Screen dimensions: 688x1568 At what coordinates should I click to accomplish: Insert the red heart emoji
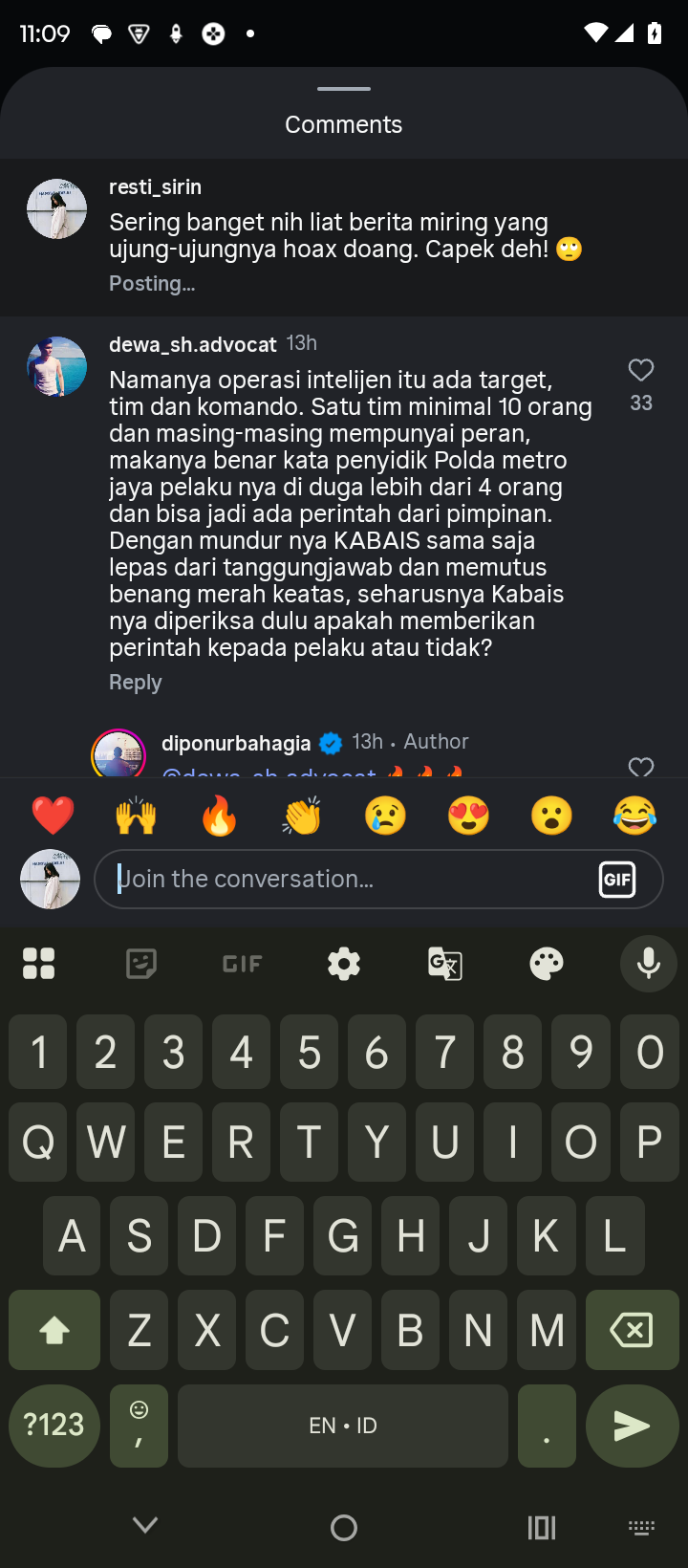[53, 817]
